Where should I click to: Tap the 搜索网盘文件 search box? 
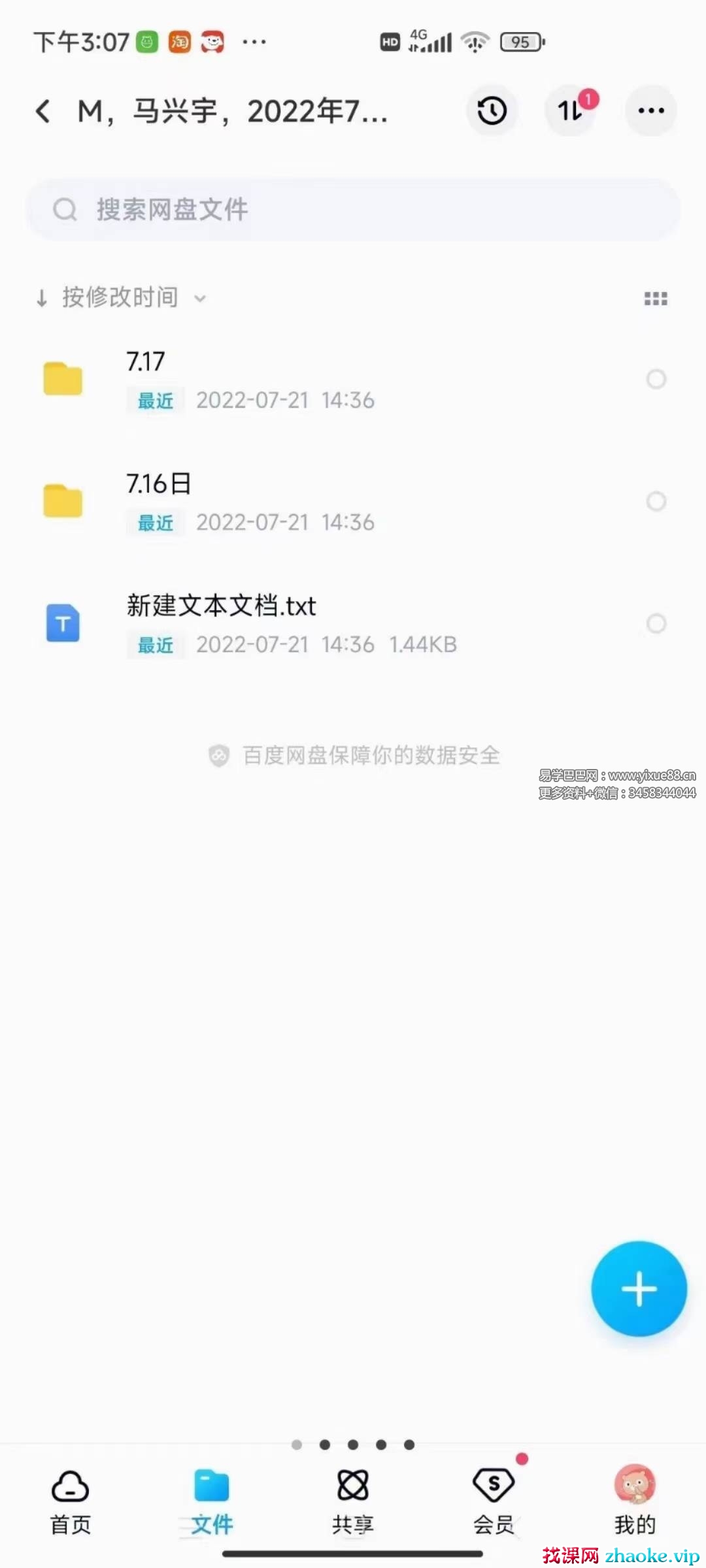coord(353,210)
